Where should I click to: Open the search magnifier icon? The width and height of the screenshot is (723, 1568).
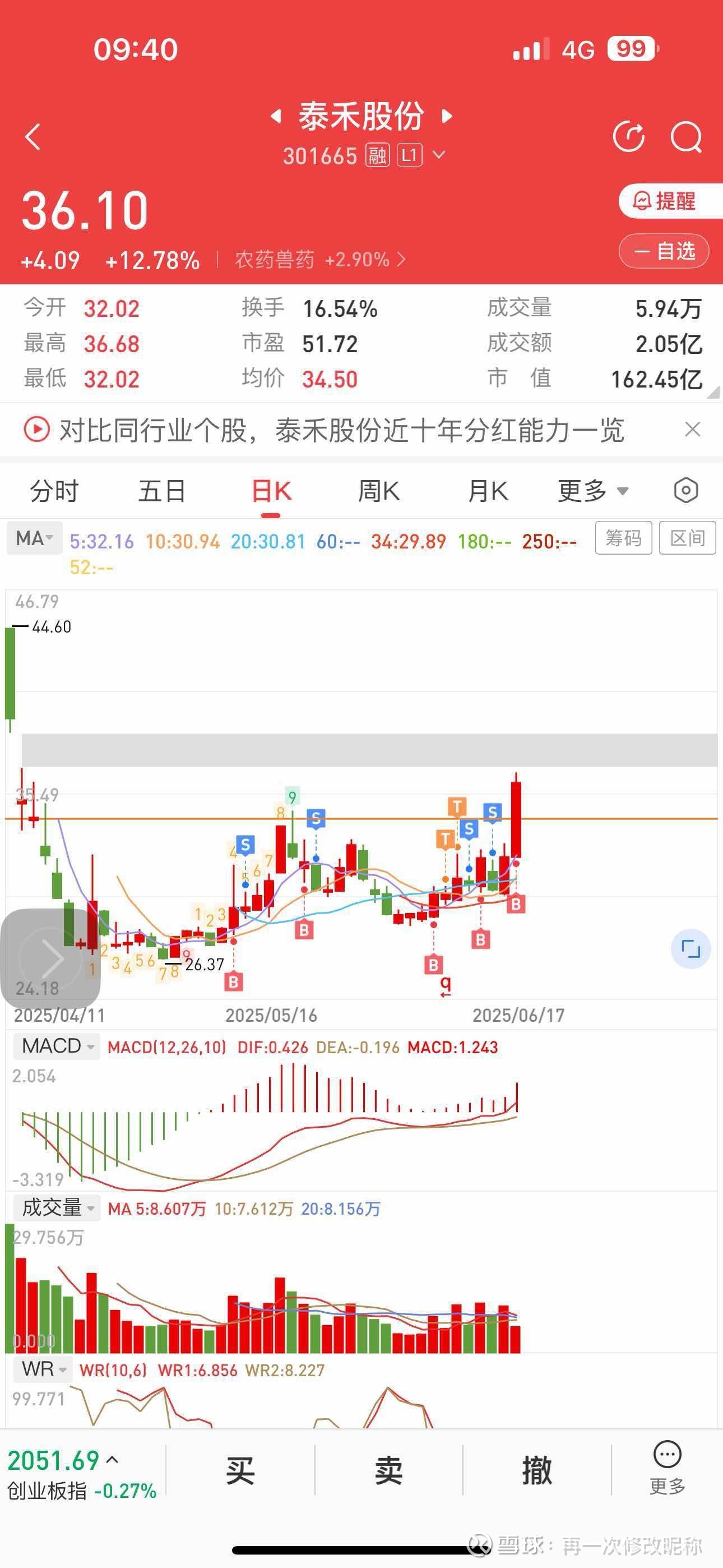point(687,137)
